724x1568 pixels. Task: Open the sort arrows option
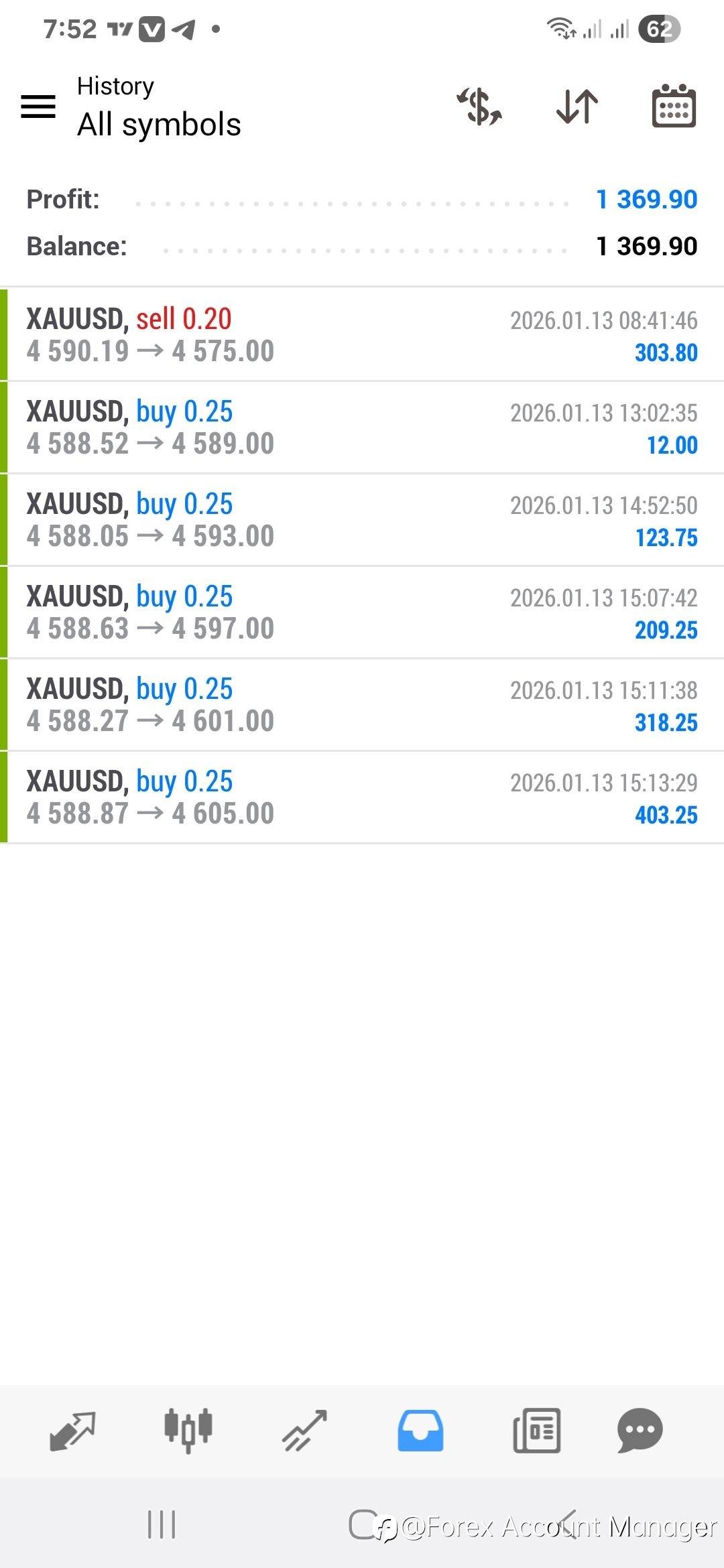point(577,106)
